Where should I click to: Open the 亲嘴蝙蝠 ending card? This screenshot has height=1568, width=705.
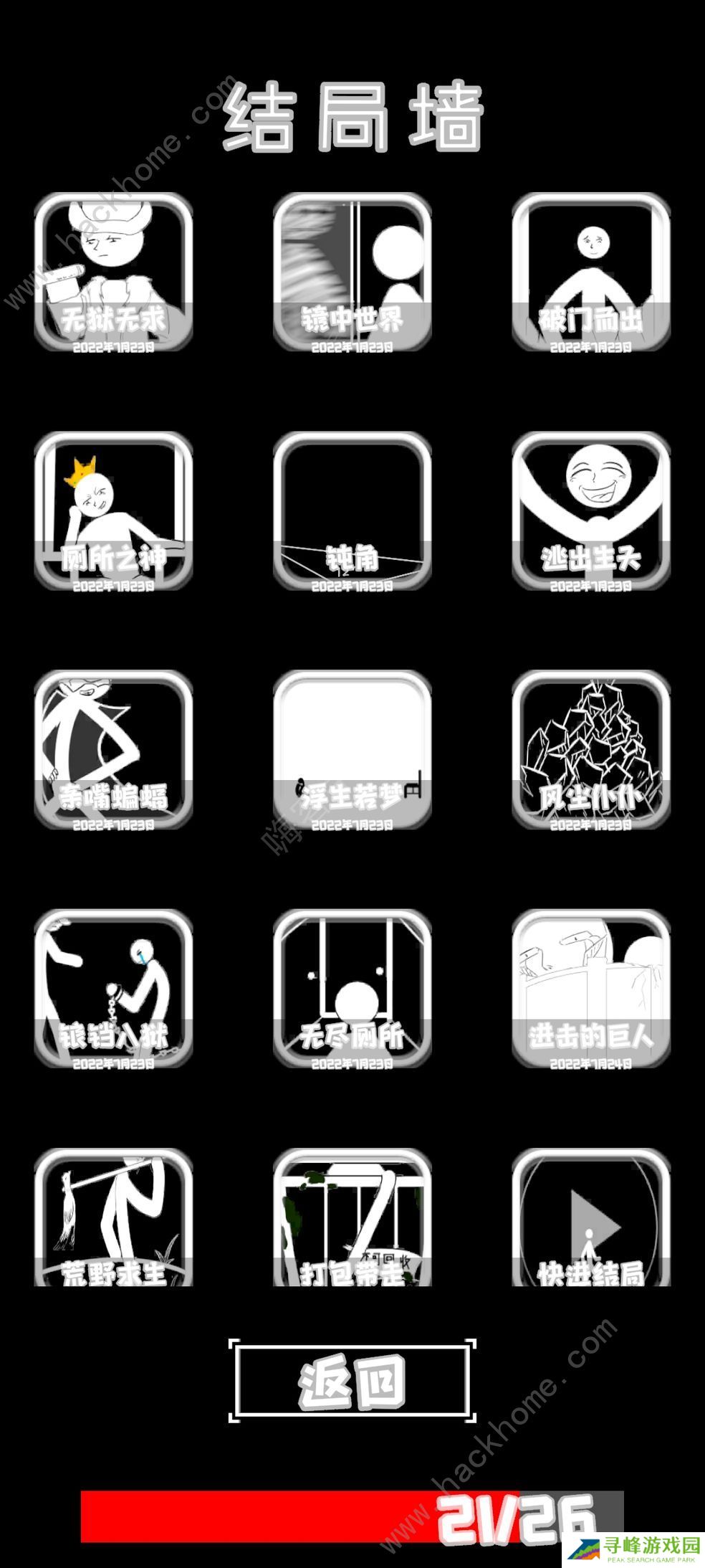coord(113,750)
